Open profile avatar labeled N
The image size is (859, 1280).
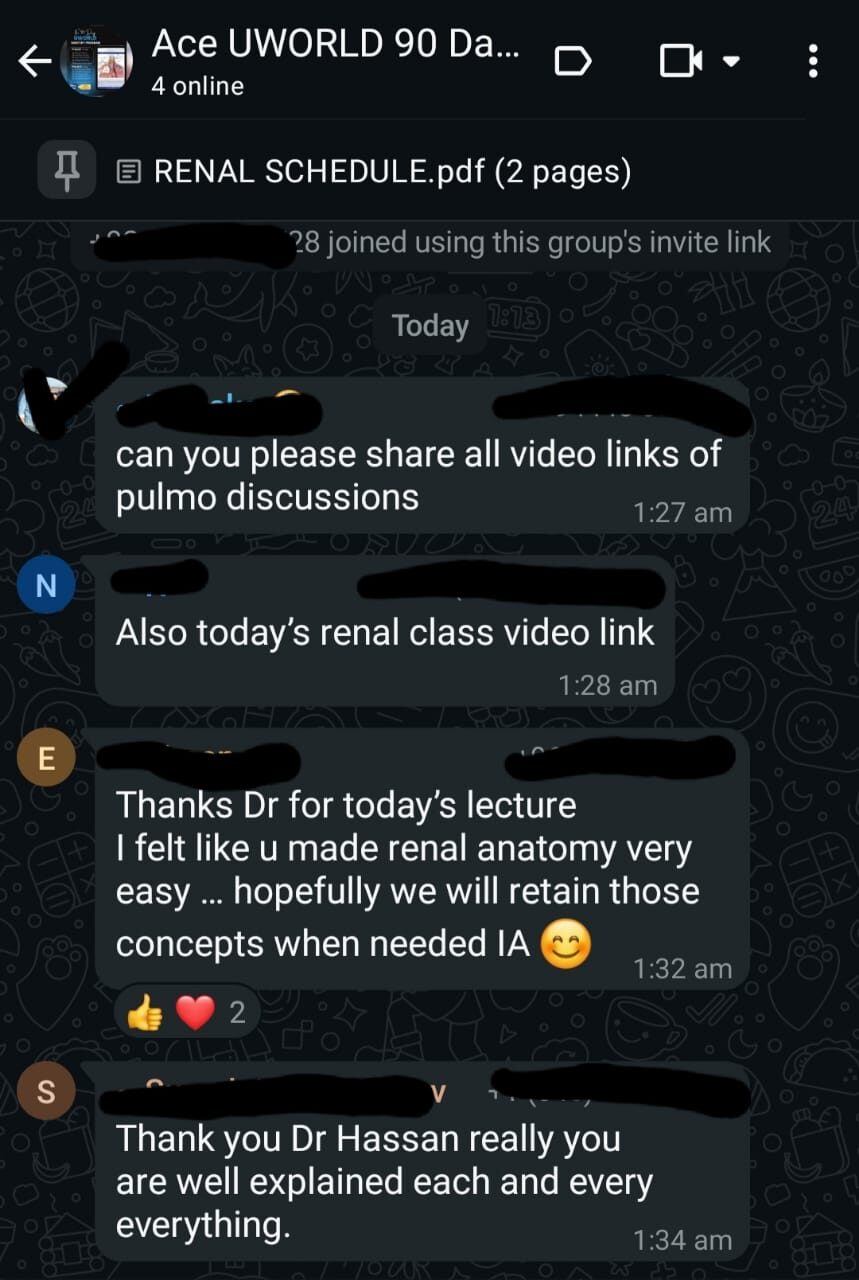(45, 587)
